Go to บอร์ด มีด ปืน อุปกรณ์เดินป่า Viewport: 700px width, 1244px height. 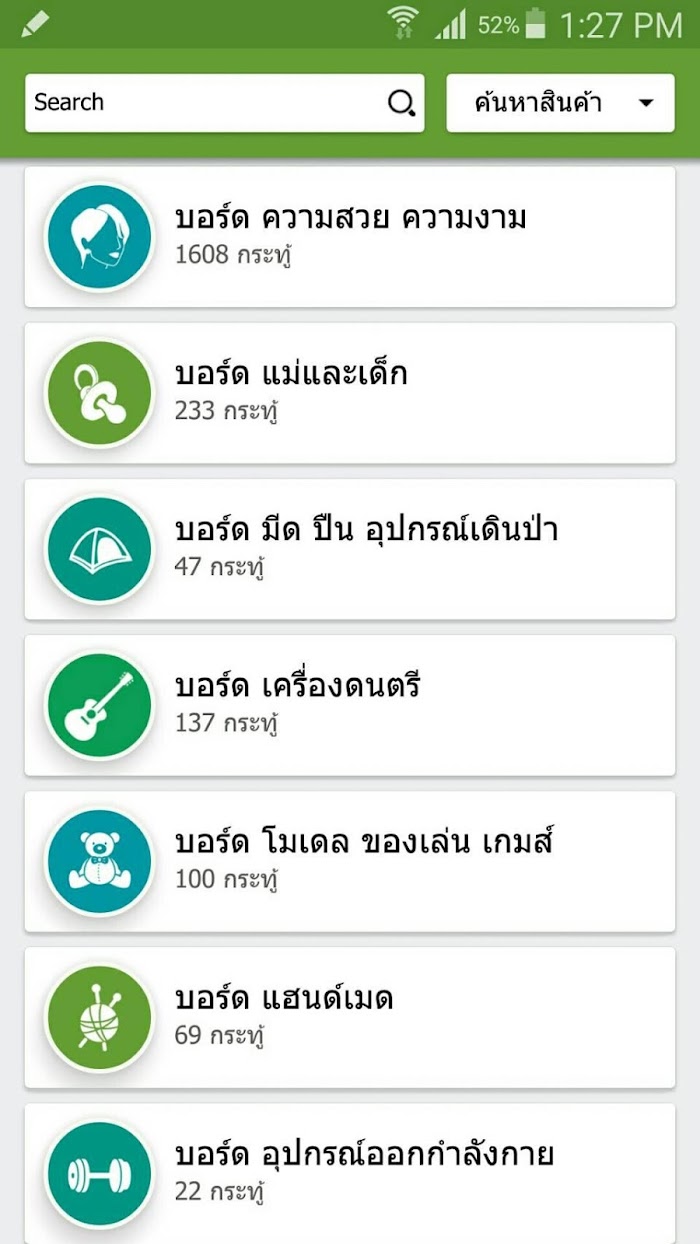pyautogui.click(x=350, y=549)
